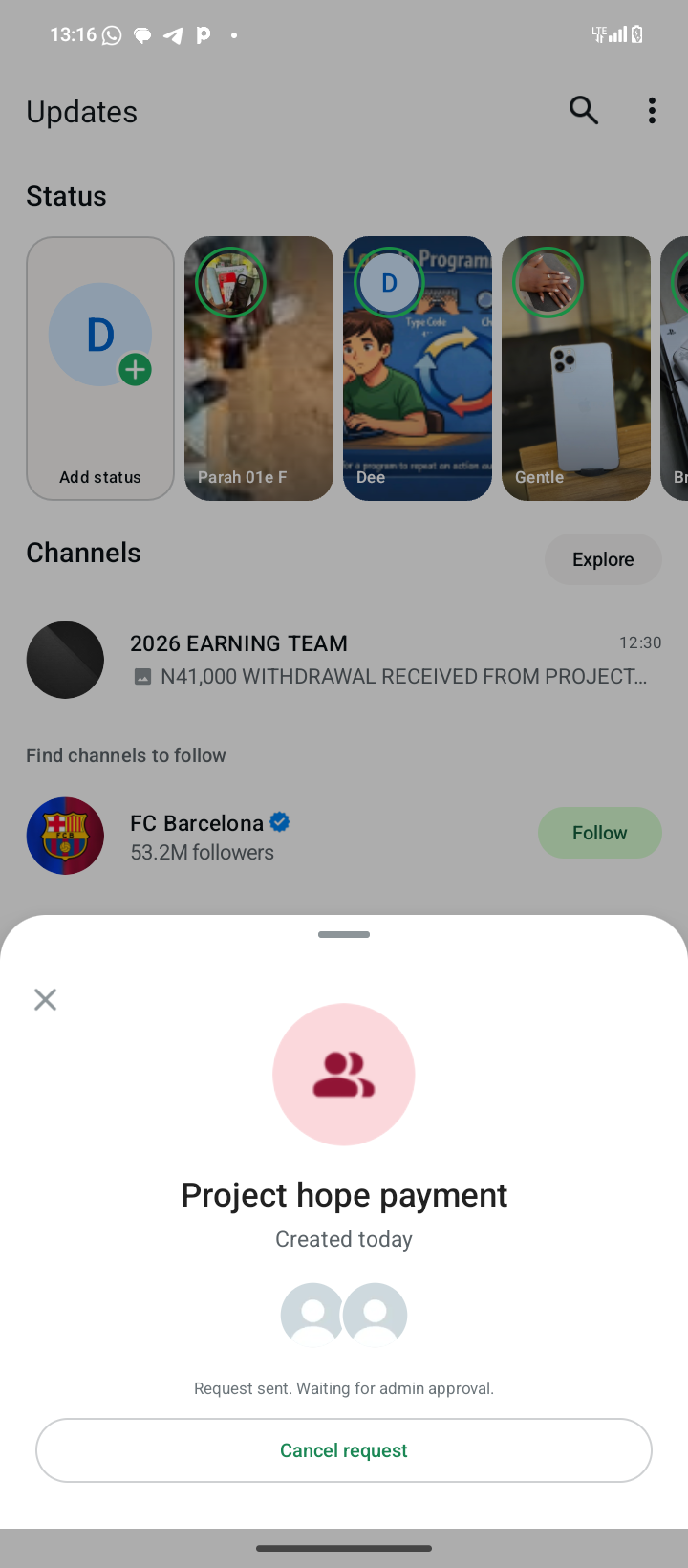View Parah 01e F's status
The width and height of the screenshot is (688, 1568).
258,368
